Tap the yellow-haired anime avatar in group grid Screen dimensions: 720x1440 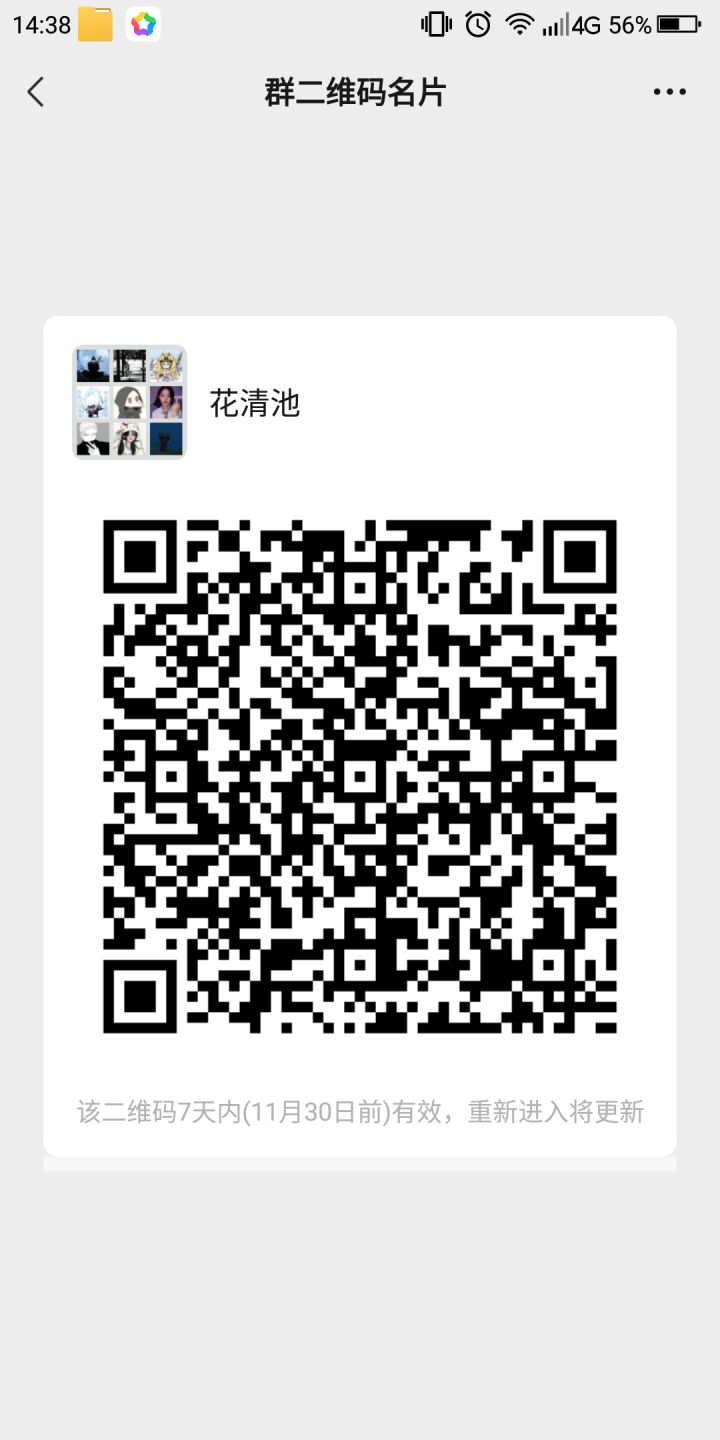[x=165, y=365]
